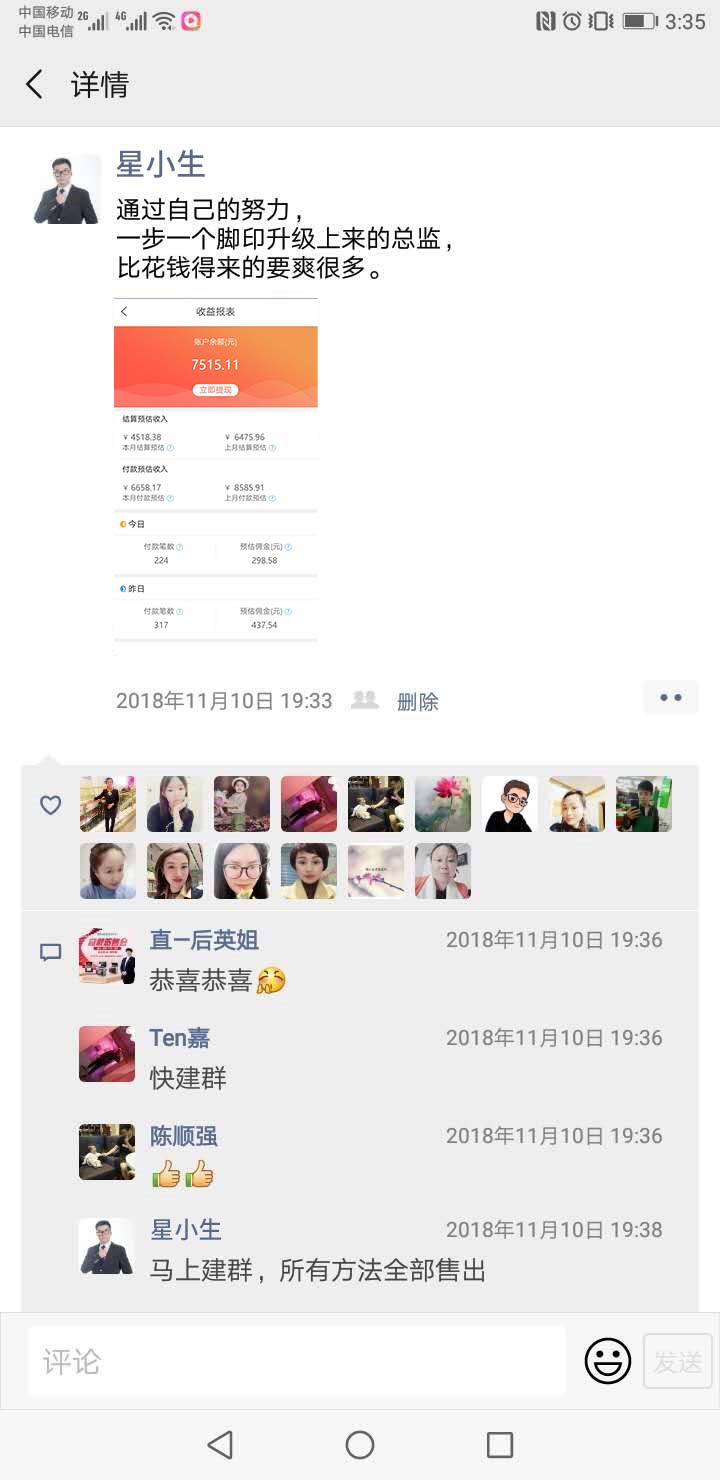Reply to the 快建群 comment
This screenshot has height=1480, width=720.
[188, 1078]
